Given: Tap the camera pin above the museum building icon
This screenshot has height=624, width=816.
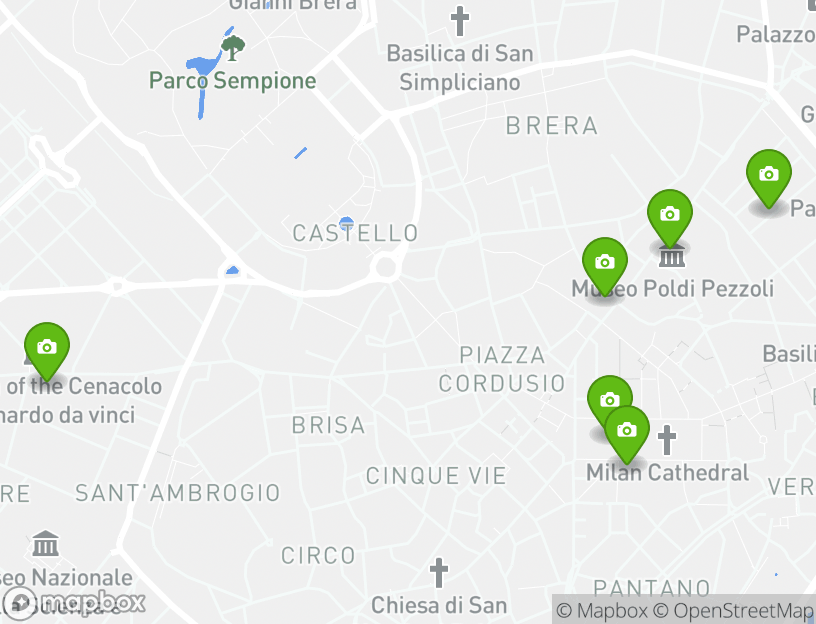Looking at the screenshot, I should 669,214.
